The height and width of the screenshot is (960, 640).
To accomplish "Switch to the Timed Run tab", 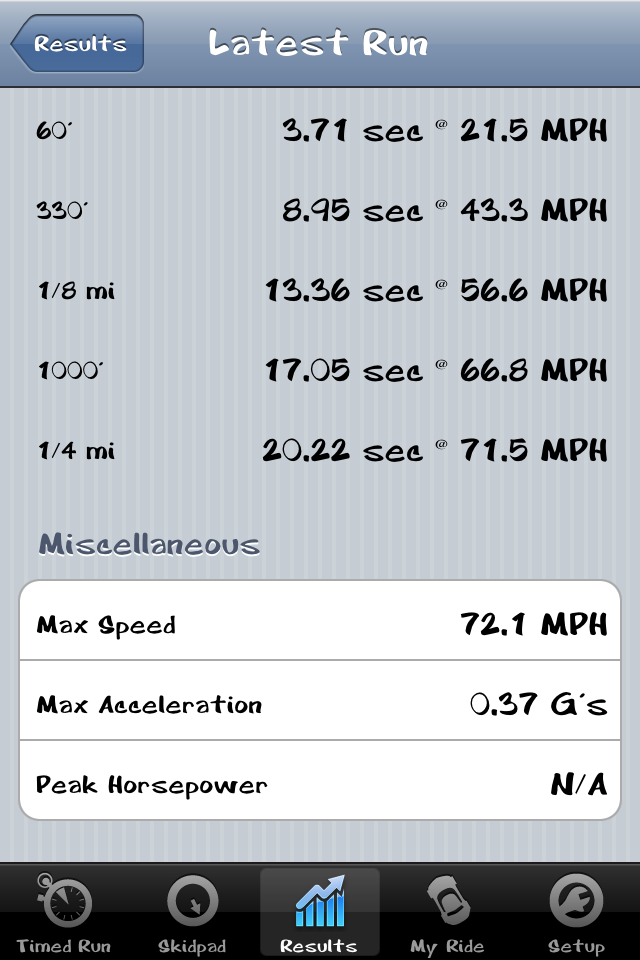I will 64,912.
